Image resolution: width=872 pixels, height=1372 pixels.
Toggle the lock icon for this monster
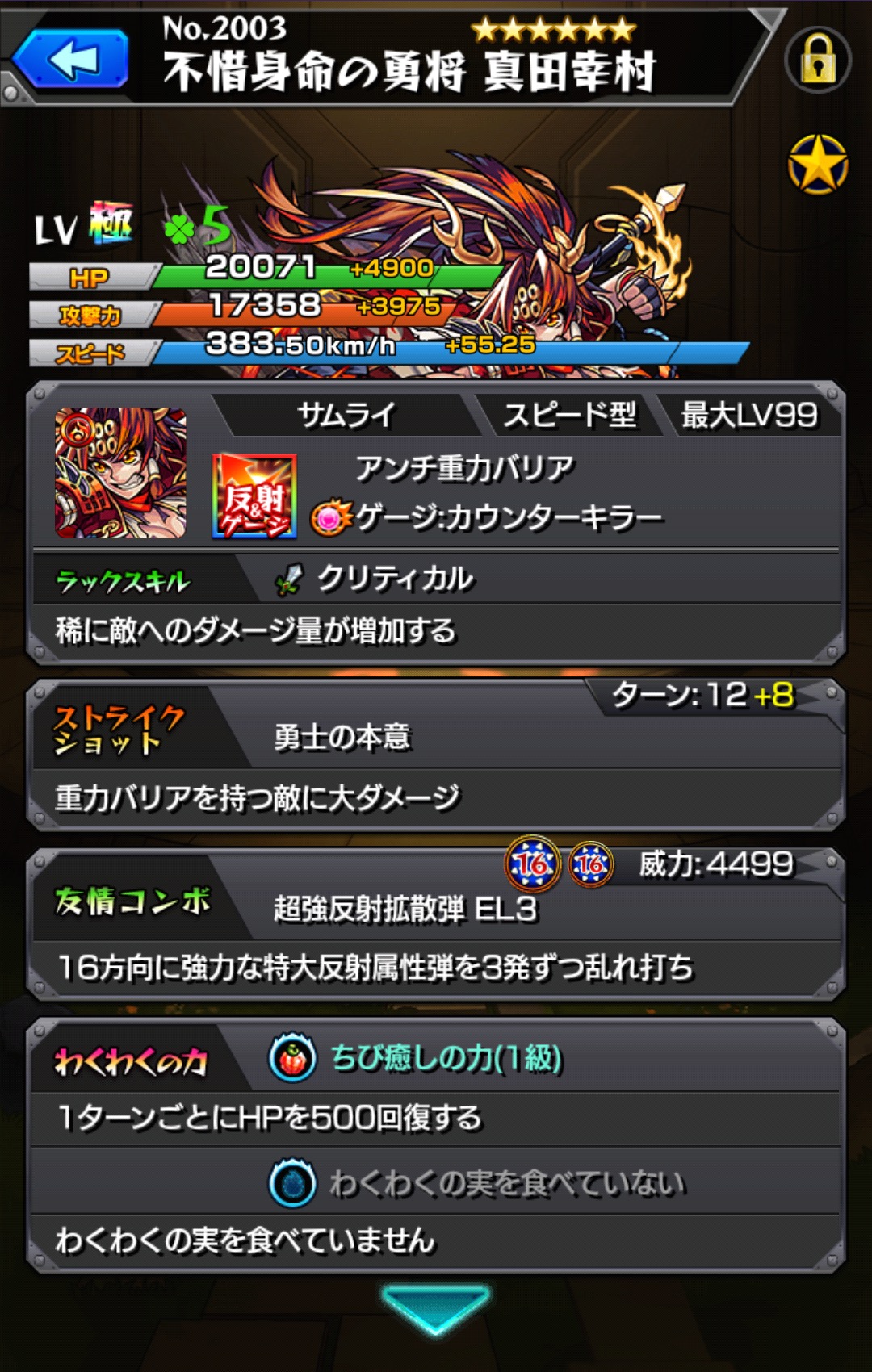click(x=817, y=61)
